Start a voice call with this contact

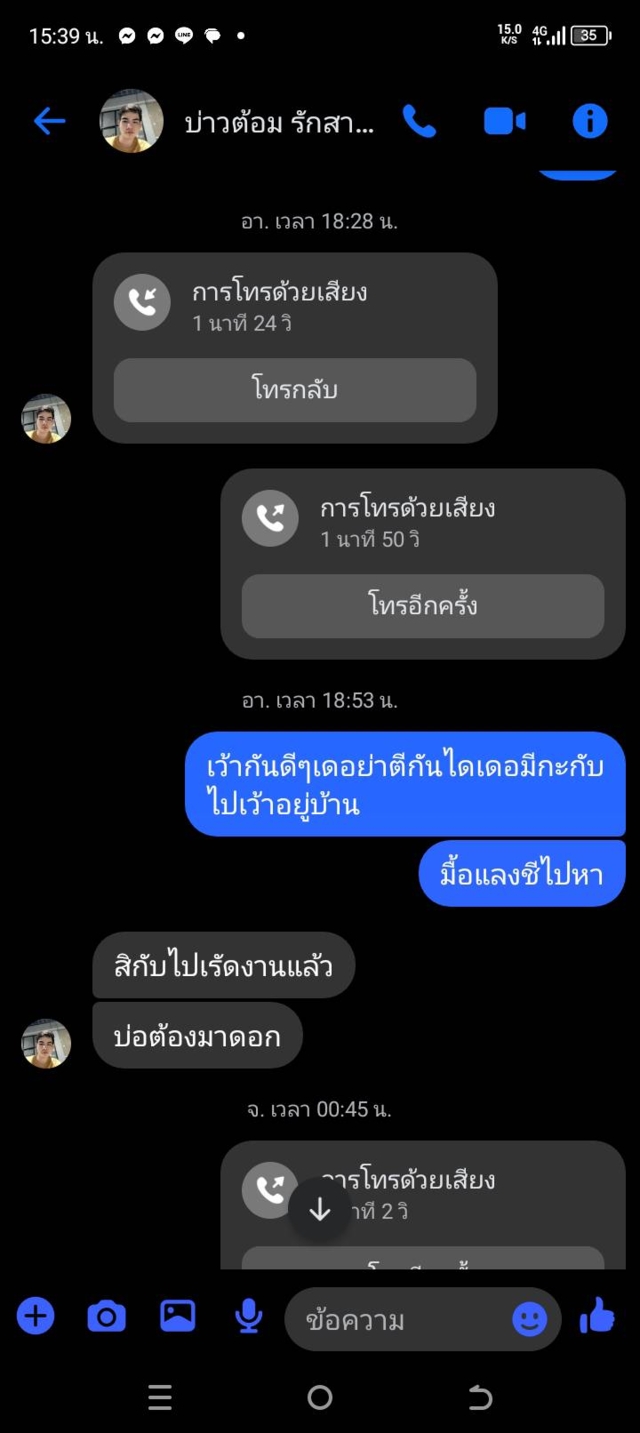click(x=419, y=122)
